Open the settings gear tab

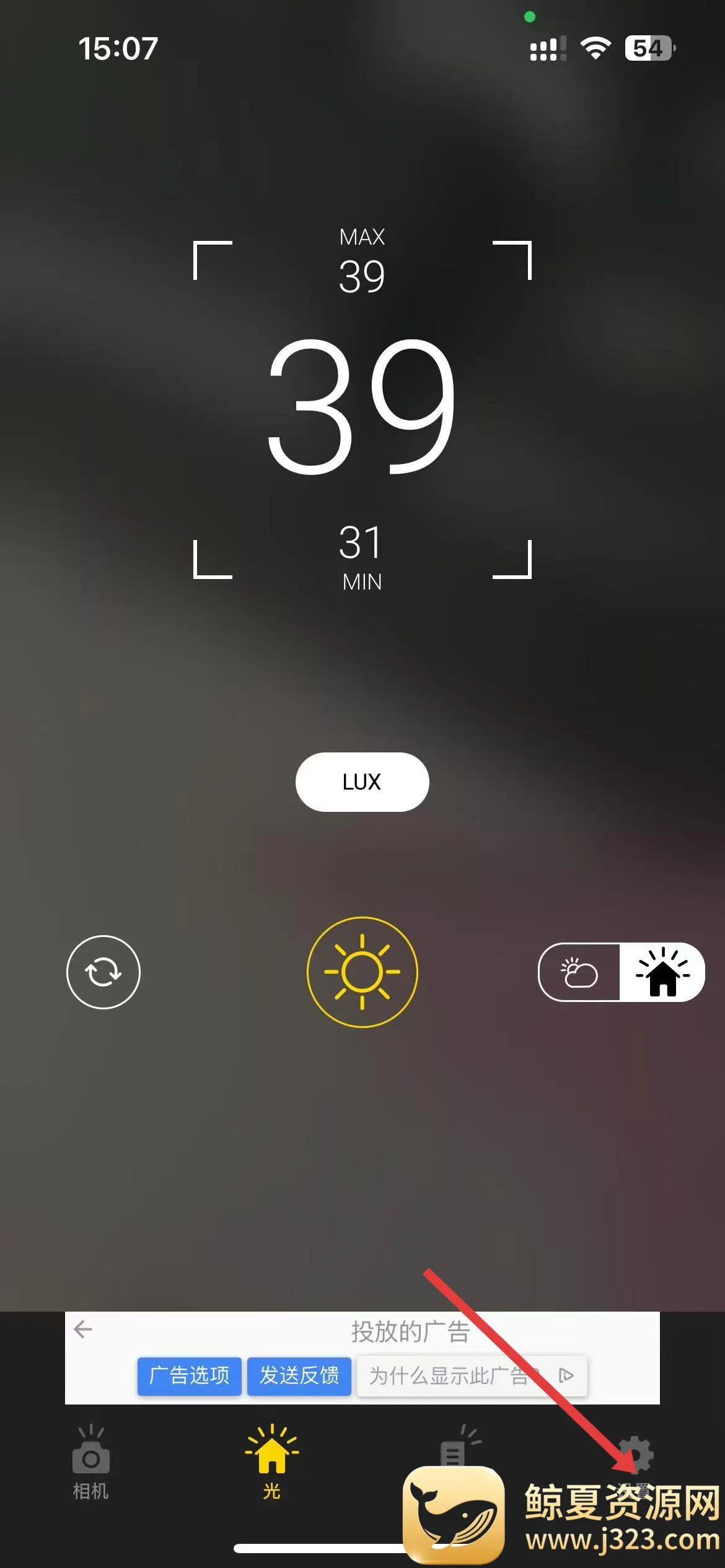click(636, 1455)
